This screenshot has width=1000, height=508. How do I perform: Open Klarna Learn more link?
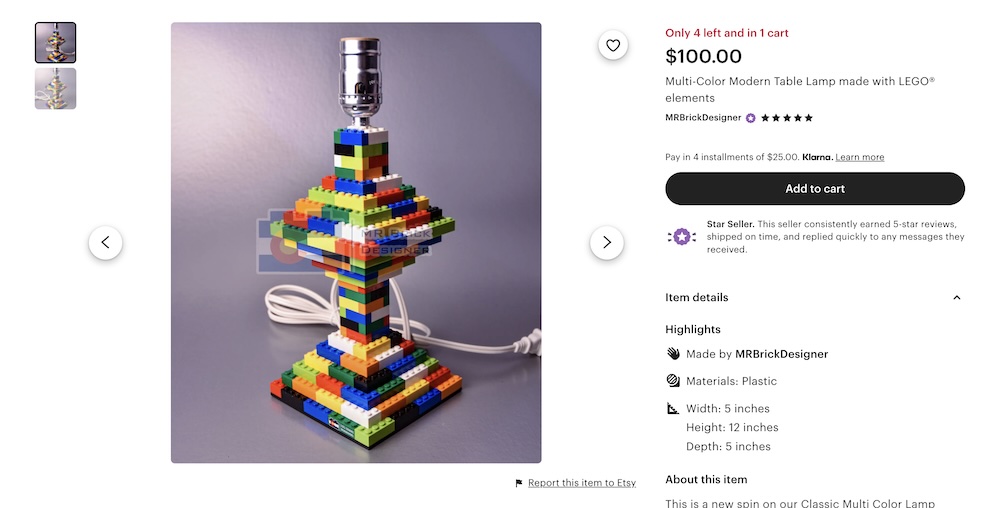pos(859,157)
